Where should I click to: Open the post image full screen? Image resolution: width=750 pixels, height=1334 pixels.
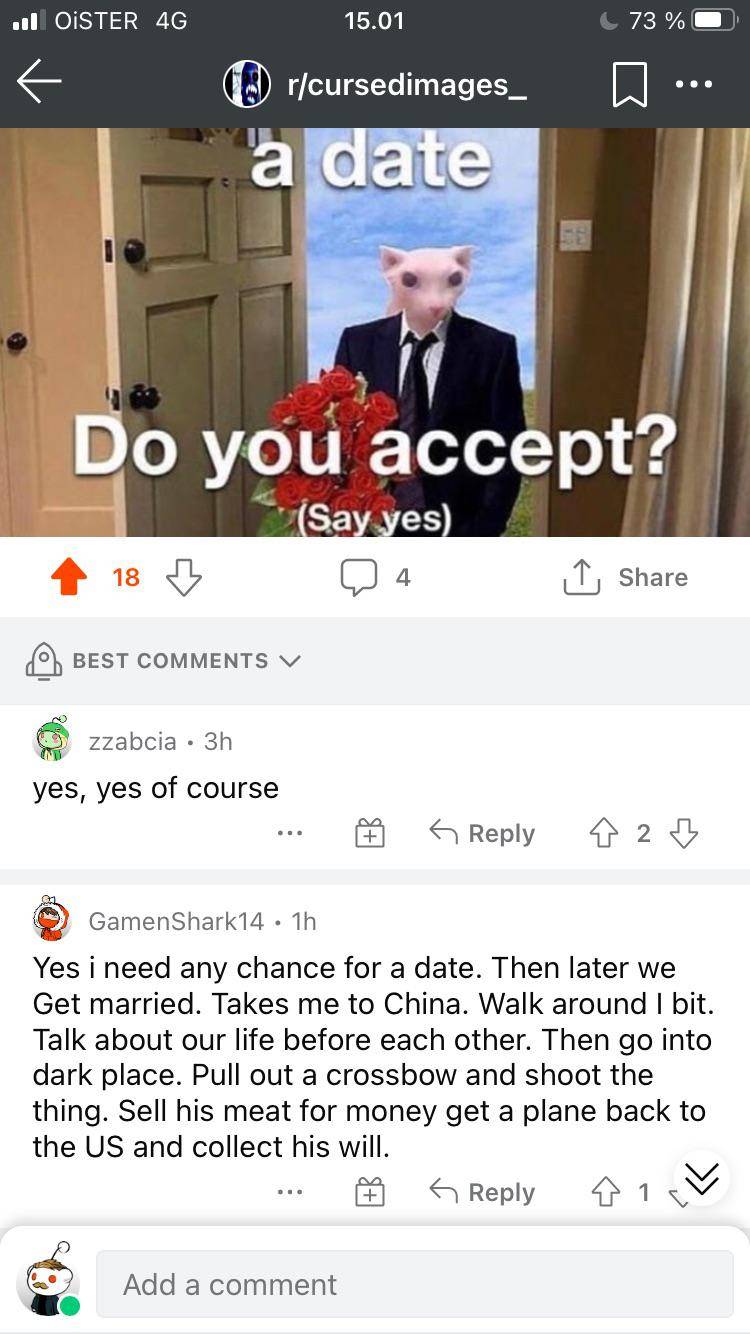pos(375,332)
